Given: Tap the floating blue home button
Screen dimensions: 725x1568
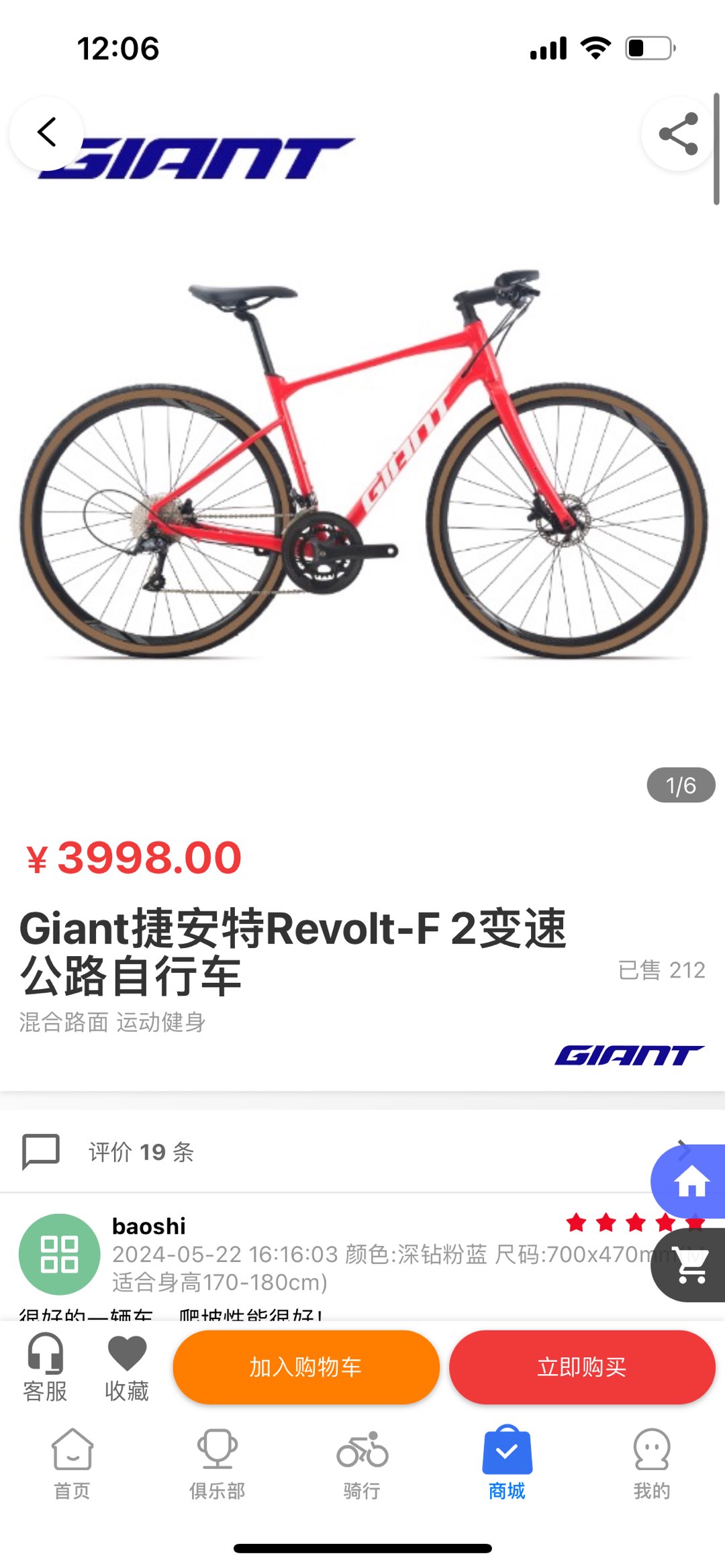Looking at the screenshot, I should pyautogui.click(x=691, y=1182).
